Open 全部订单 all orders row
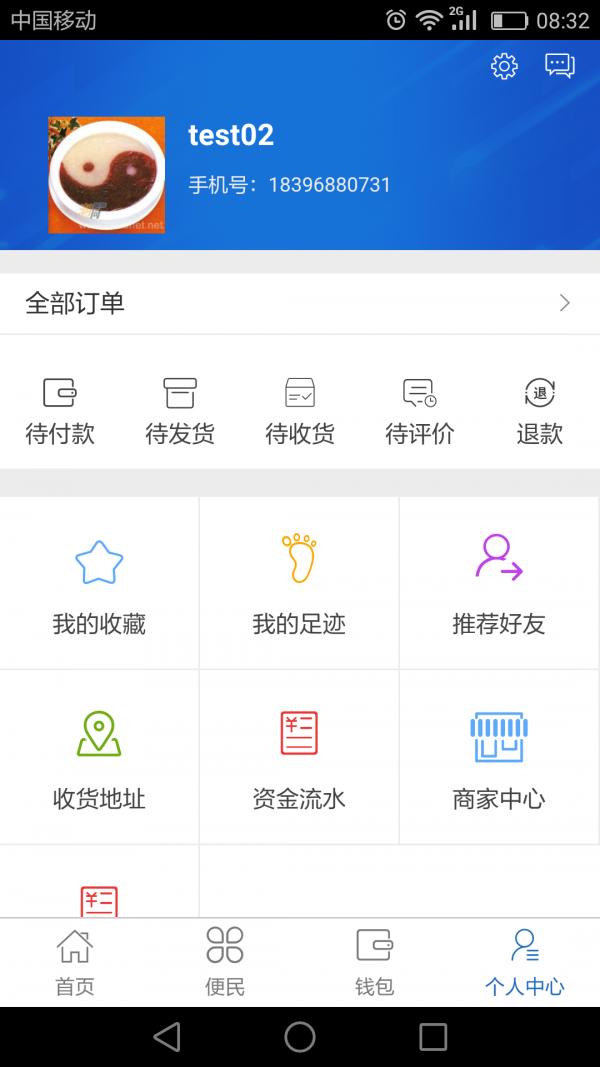Image resolution: width=600 pixels, height=1067 pixels. click(300, 303)
